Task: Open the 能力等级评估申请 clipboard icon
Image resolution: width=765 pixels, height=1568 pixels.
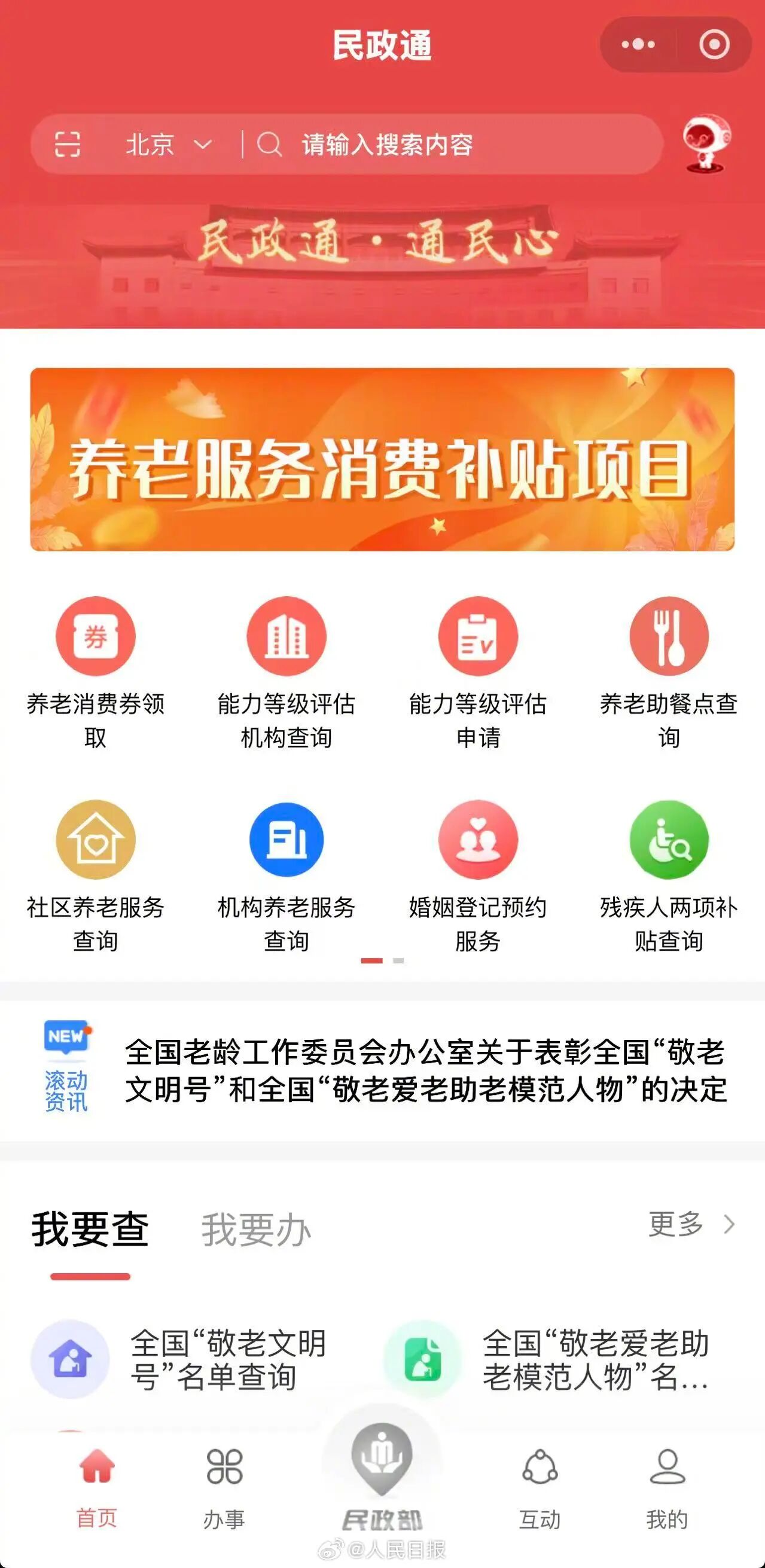Action: (x=478, y=635)
